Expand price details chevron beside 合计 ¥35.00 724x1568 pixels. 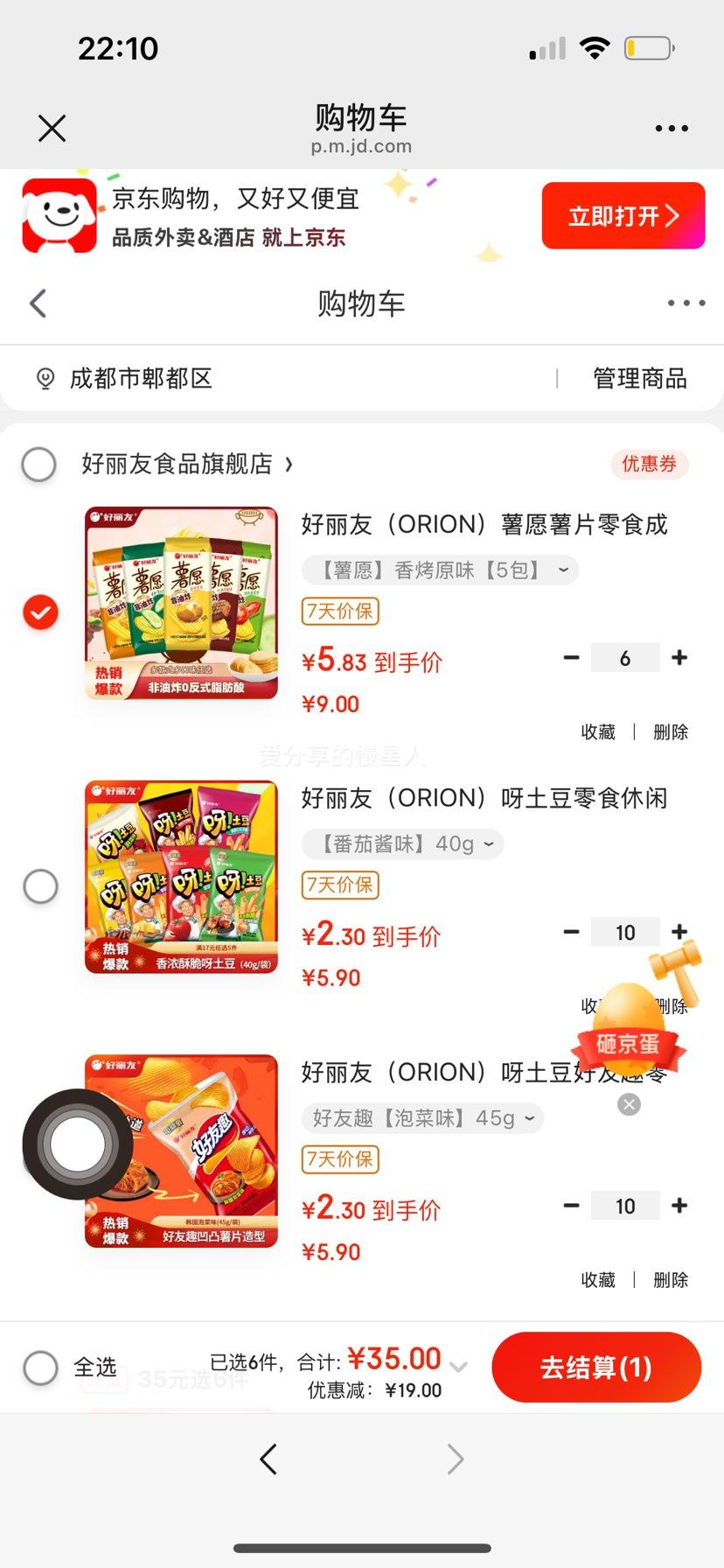[459, 1367]
